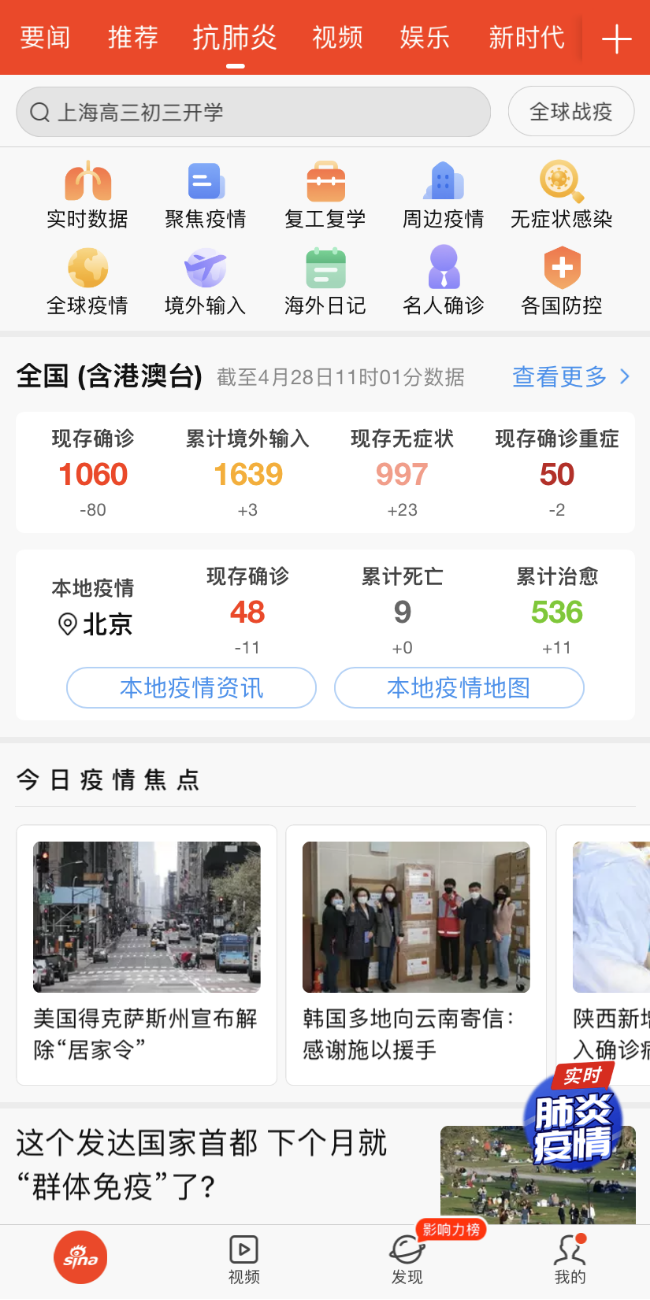Open 复工复学 shortcut
This screenshot has height=1300, width=650.
(x=325, y=196)
